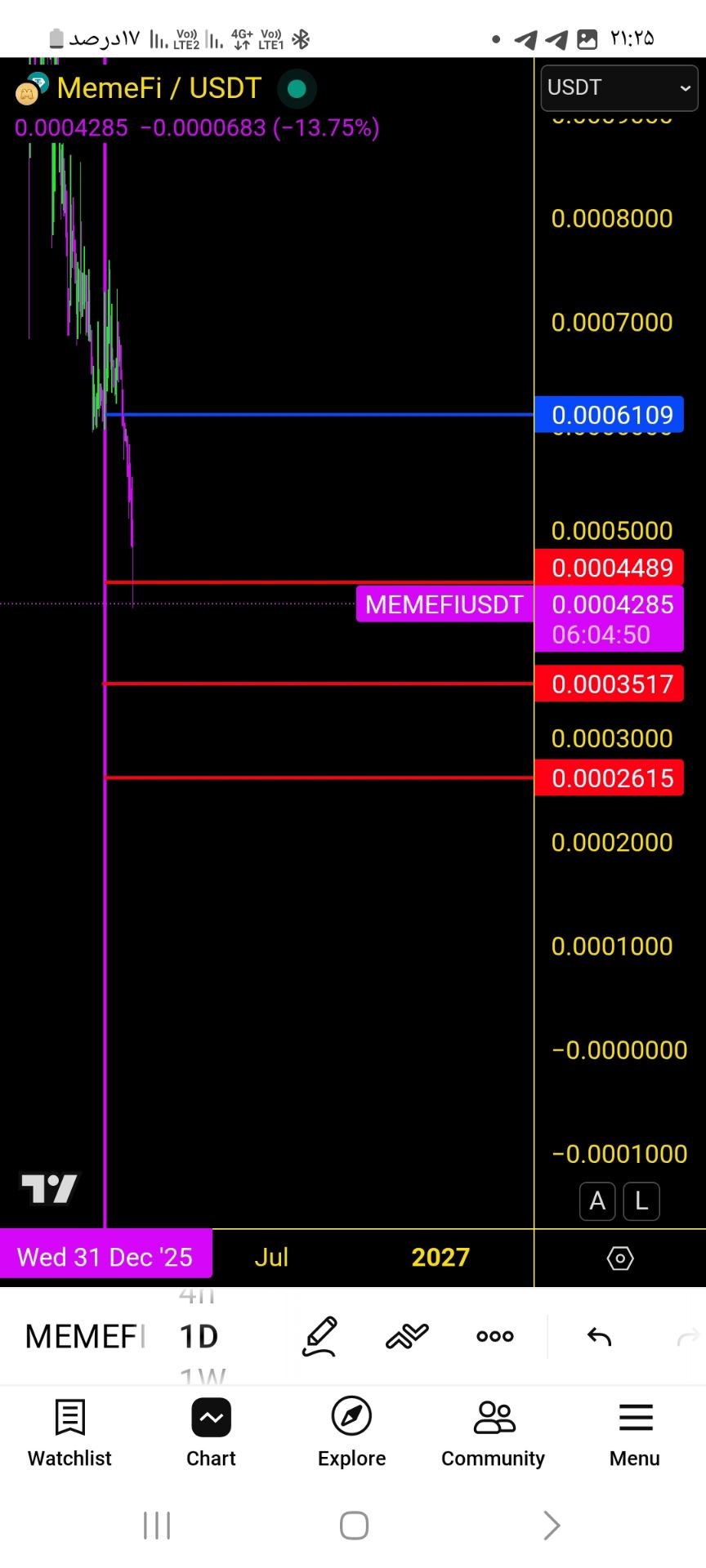Toggle auto scale with the A button
Image resolution: width=706 pixels, height=1568 pixels.
597,1201
